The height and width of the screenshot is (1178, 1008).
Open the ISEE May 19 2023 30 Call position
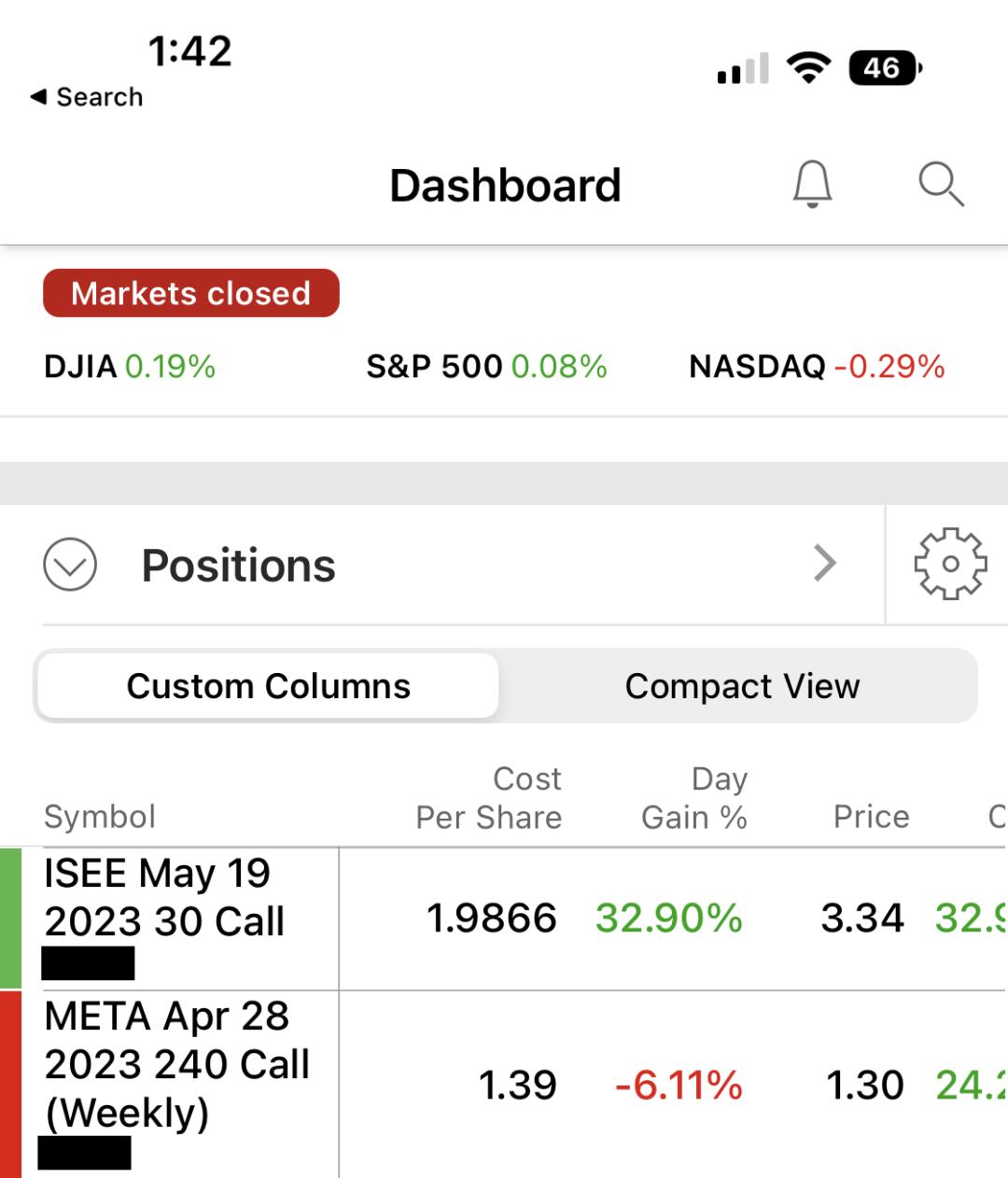164,898
